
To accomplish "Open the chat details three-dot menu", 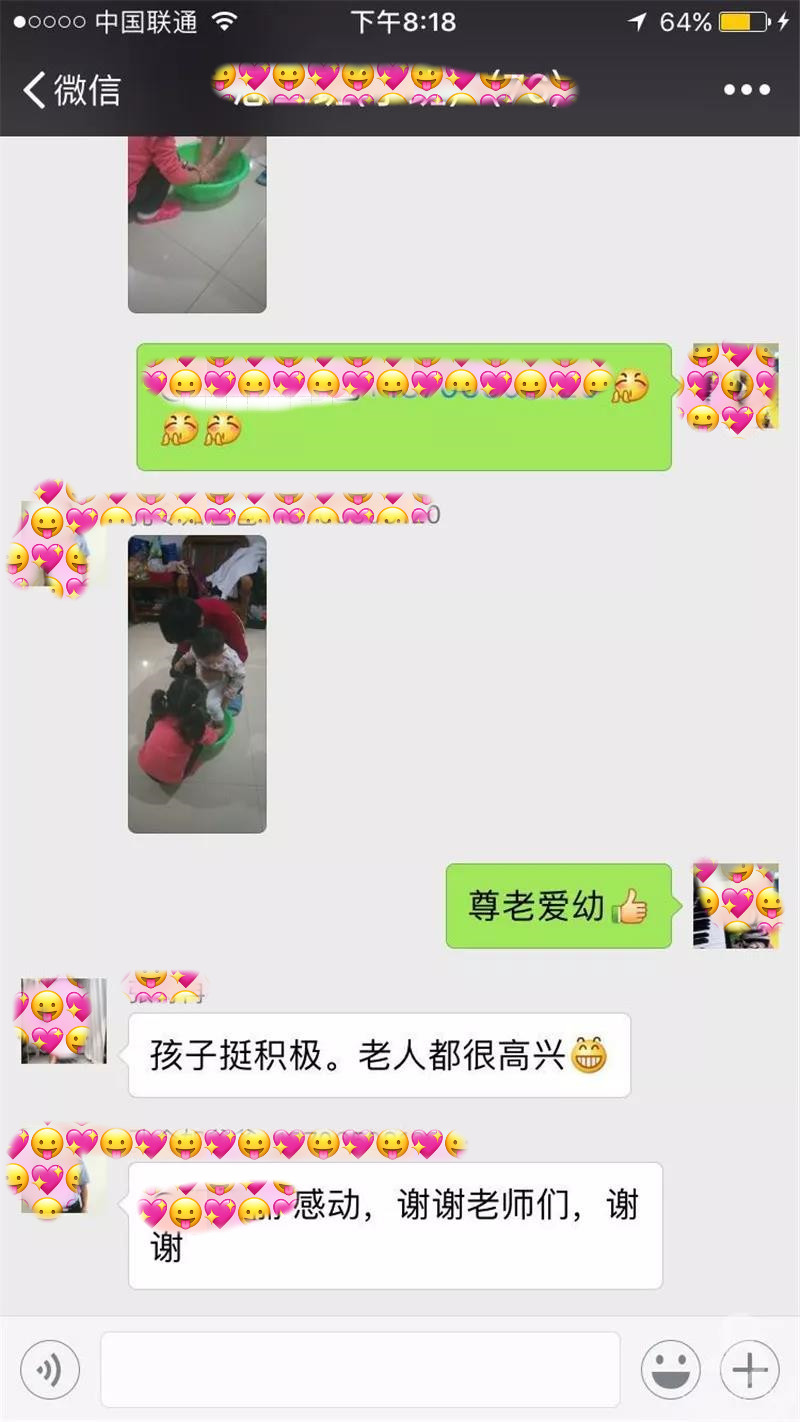I will [746, 90].
